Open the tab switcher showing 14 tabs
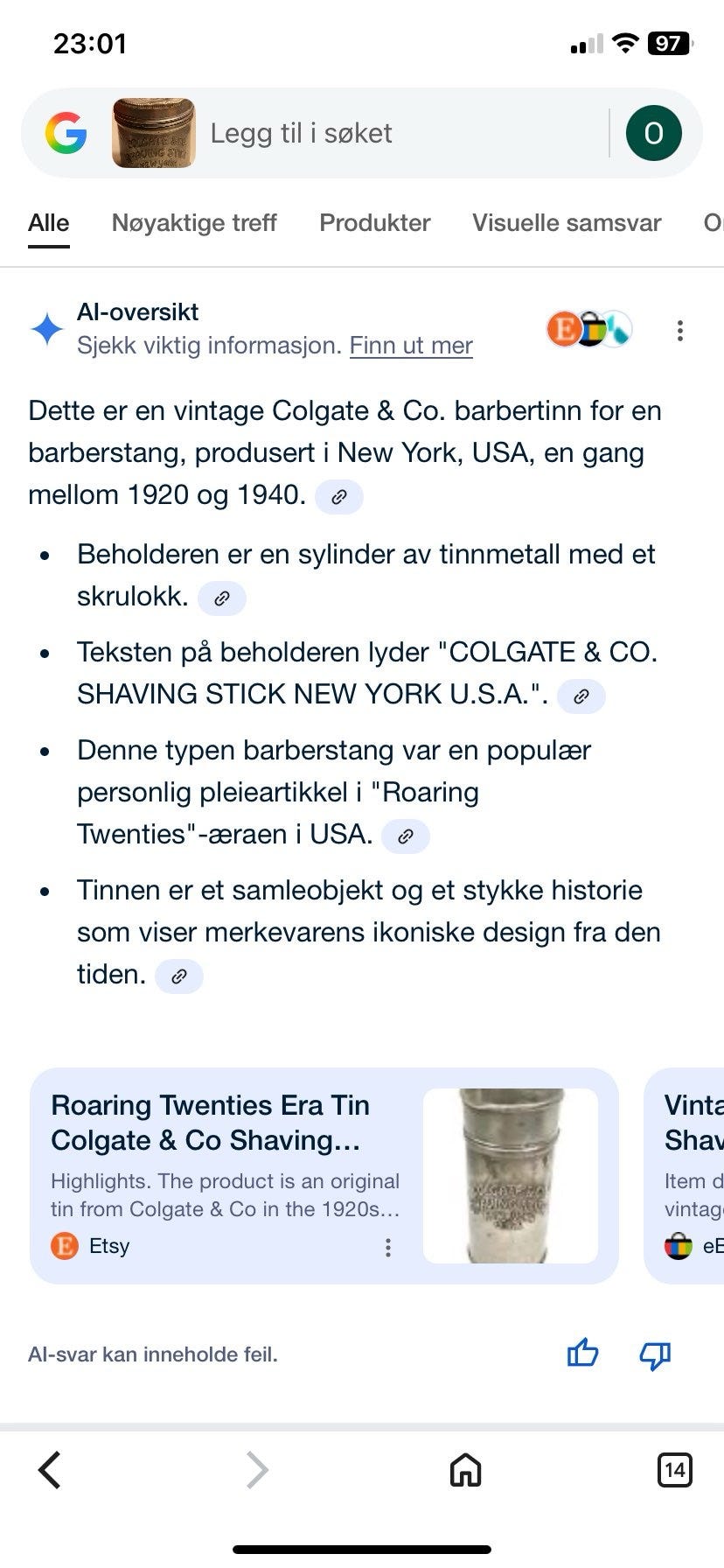Image resolution: width=724 pixels, height=1568 pixels. [673, 1469]
